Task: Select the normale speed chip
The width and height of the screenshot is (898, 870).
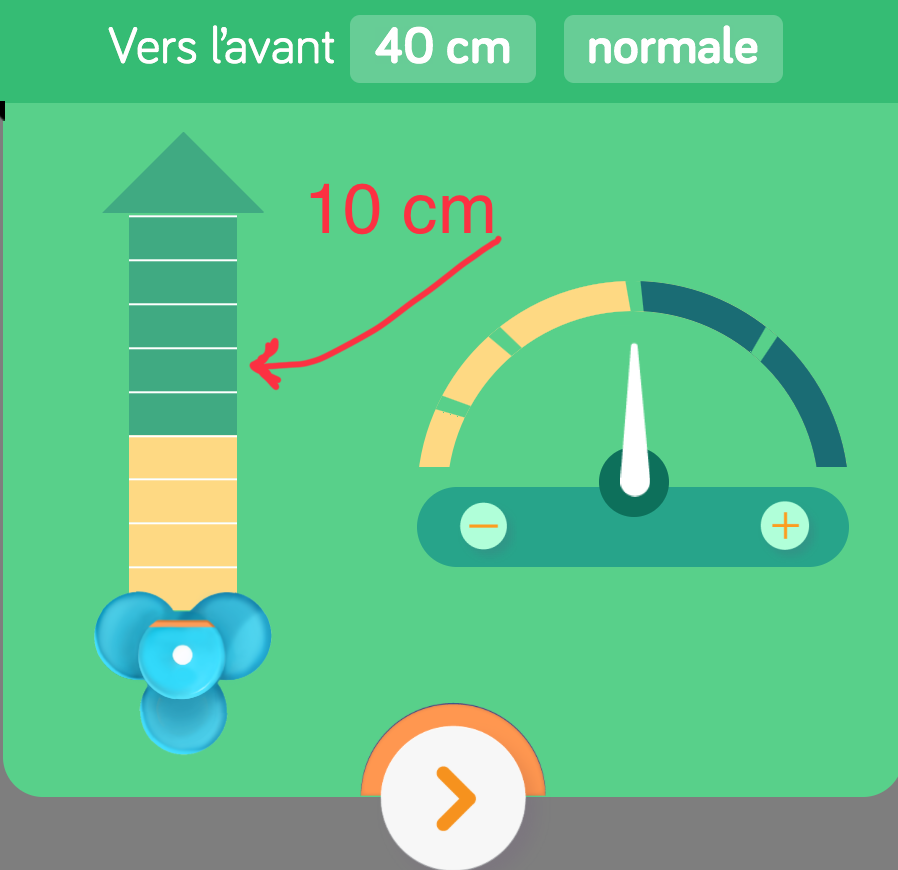Action: [673, 48]
